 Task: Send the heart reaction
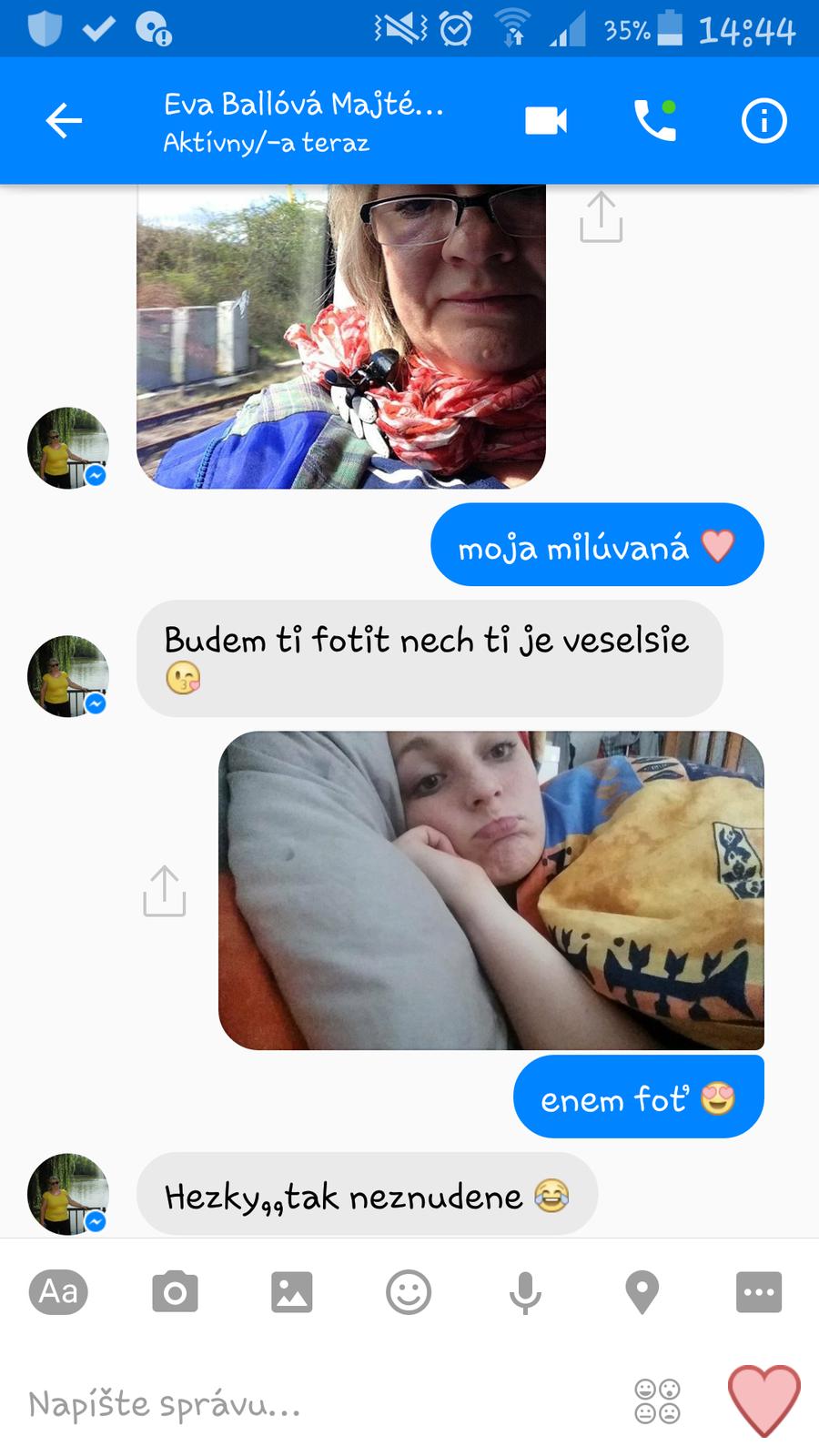pos(764,1400)
